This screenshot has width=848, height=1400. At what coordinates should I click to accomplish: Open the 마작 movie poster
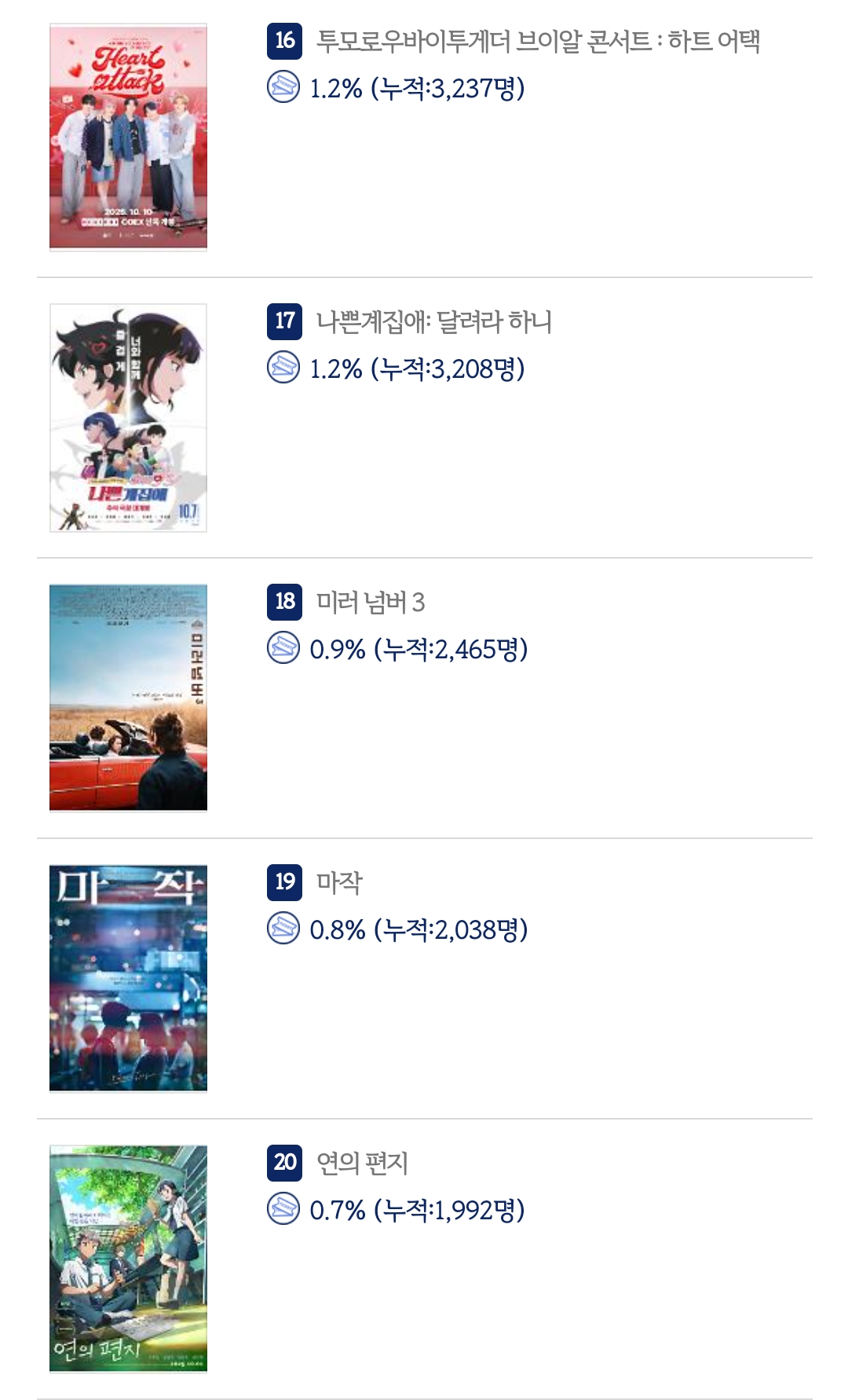tap(128, 978)
